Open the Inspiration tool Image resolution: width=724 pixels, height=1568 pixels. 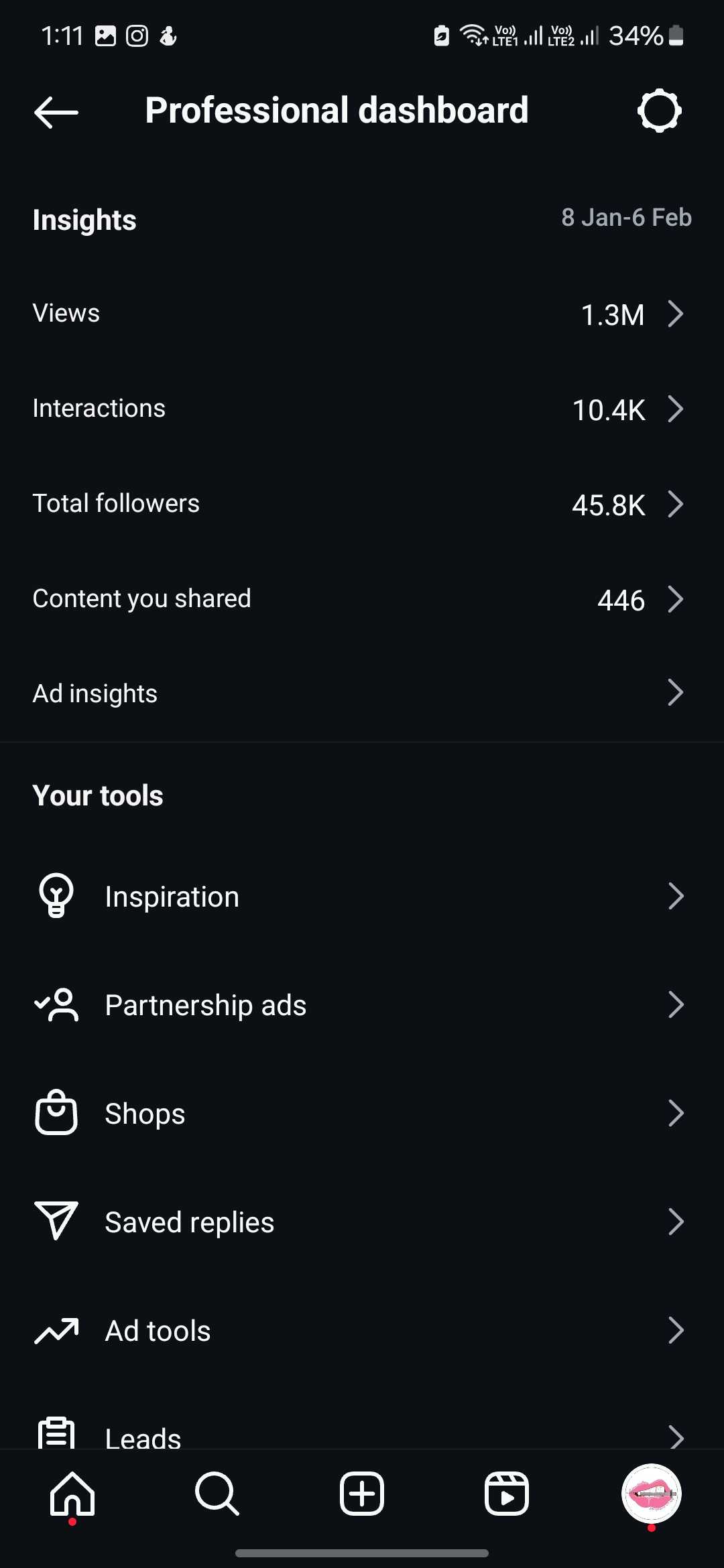(x=362, y=896)
